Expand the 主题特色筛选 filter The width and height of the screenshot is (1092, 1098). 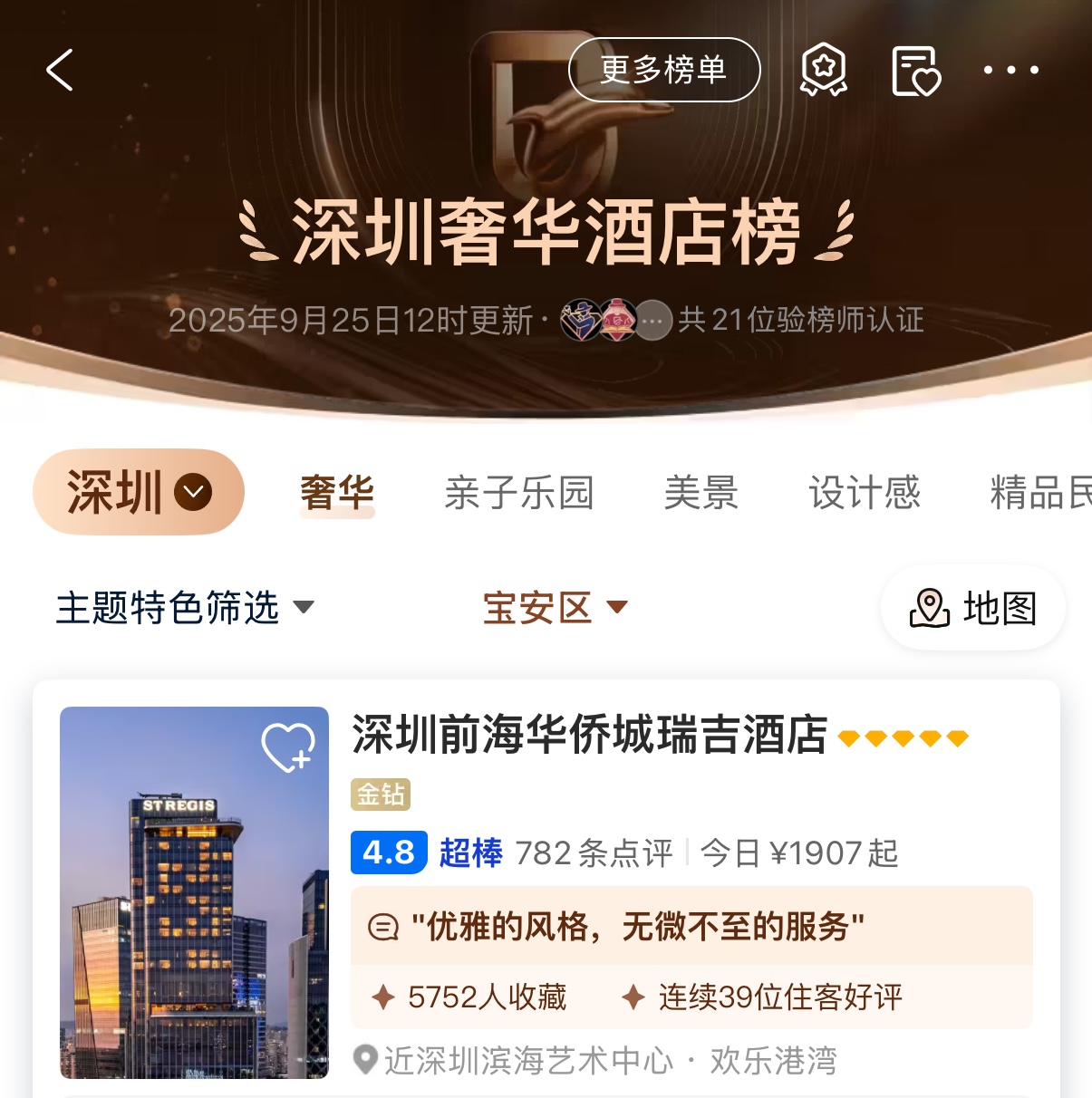pos(185,607)
